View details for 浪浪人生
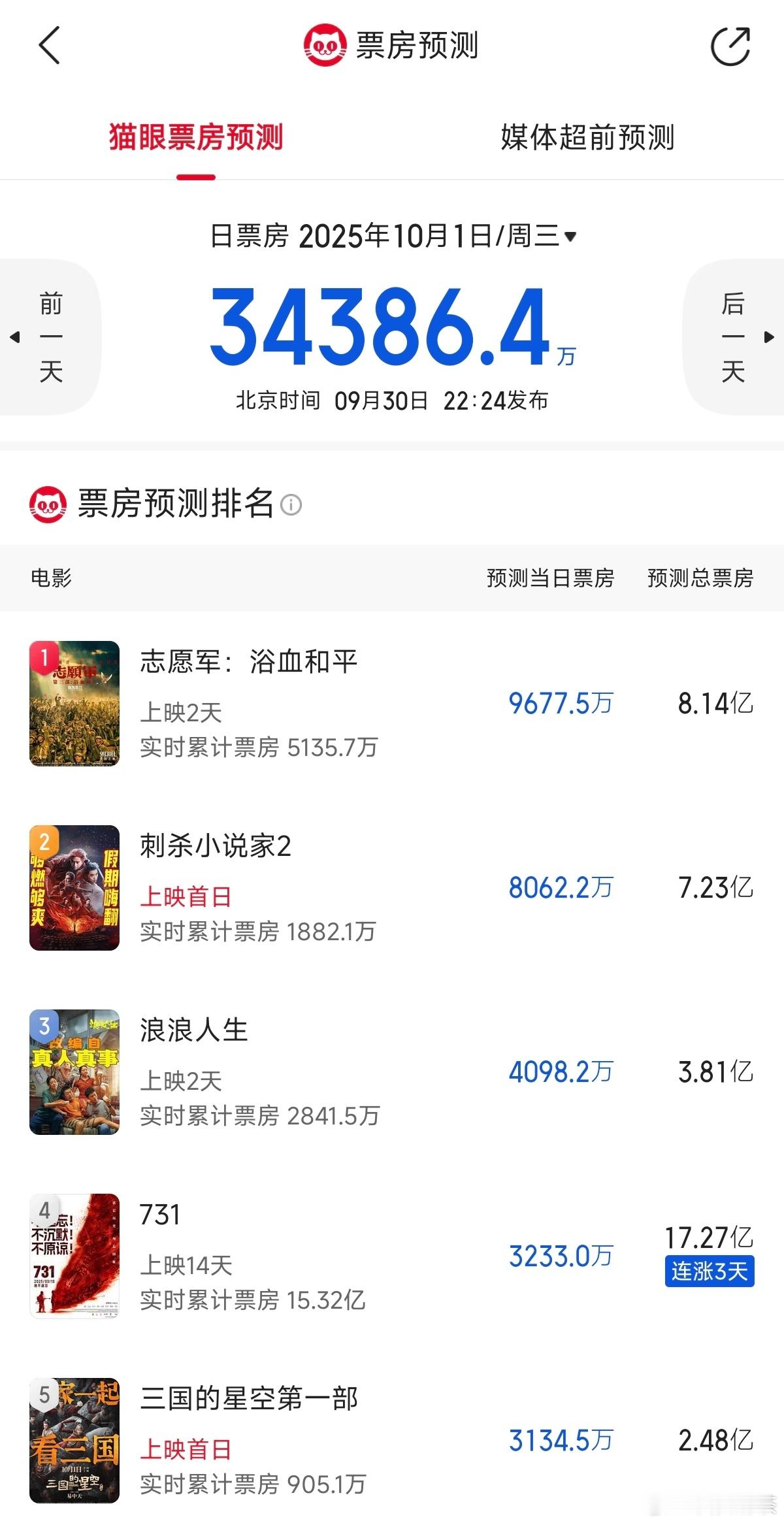This screenshot has width=784, height=1523. coord(194,1030)
